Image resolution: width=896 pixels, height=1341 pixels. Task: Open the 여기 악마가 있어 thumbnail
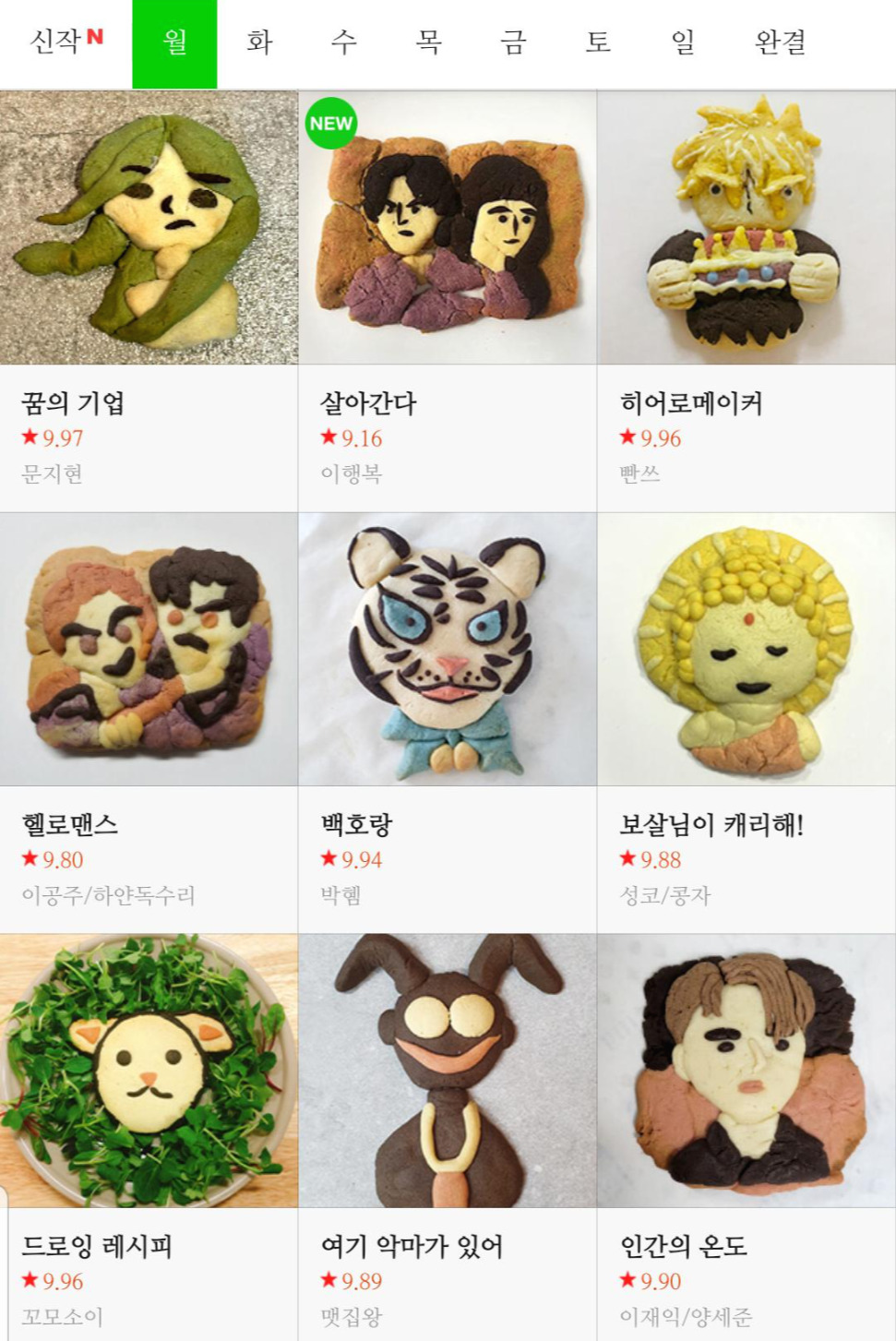click(448, 1066)
